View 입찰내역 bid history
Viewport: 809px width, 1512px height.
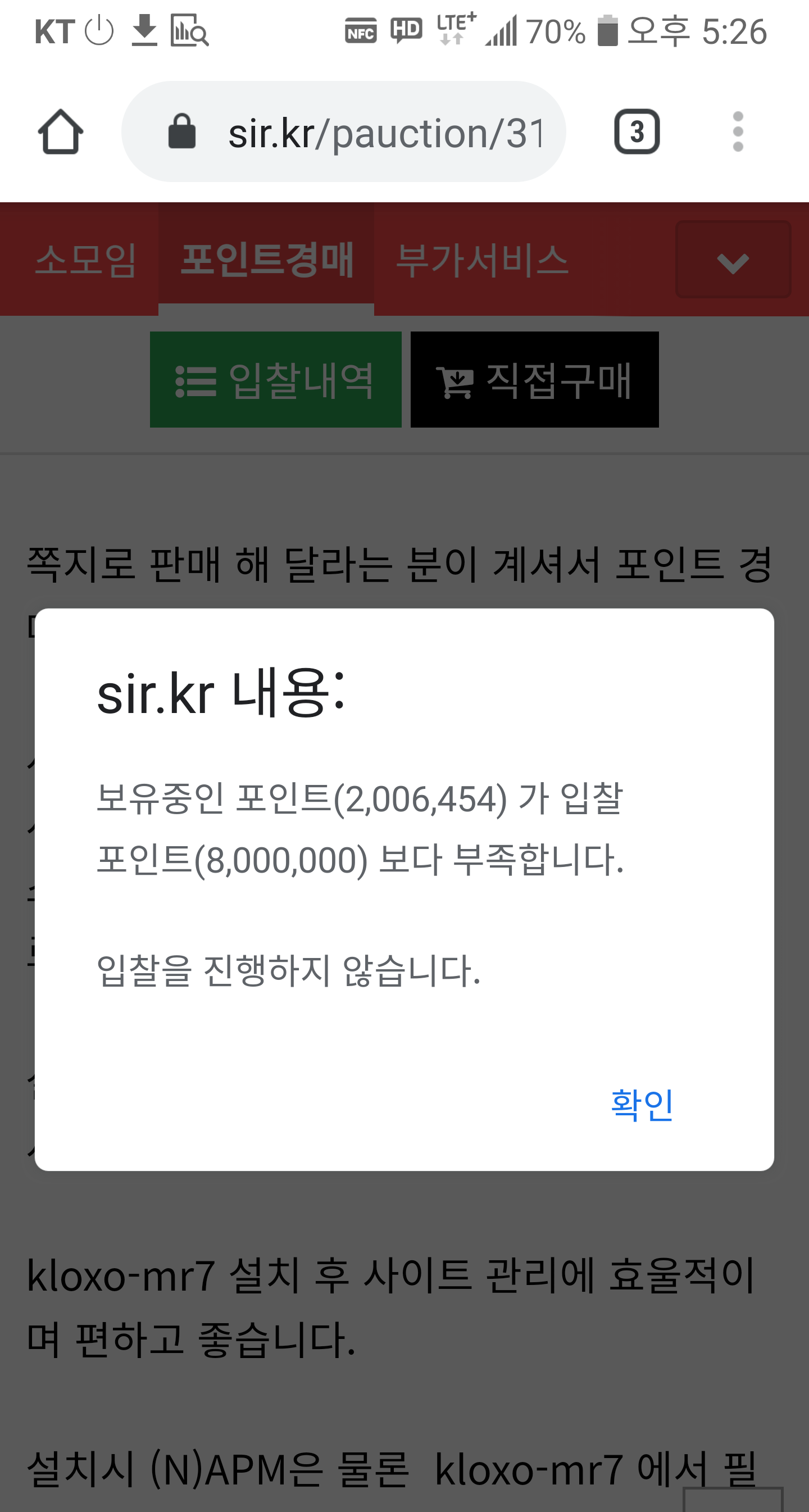click(x=275, y=380)
